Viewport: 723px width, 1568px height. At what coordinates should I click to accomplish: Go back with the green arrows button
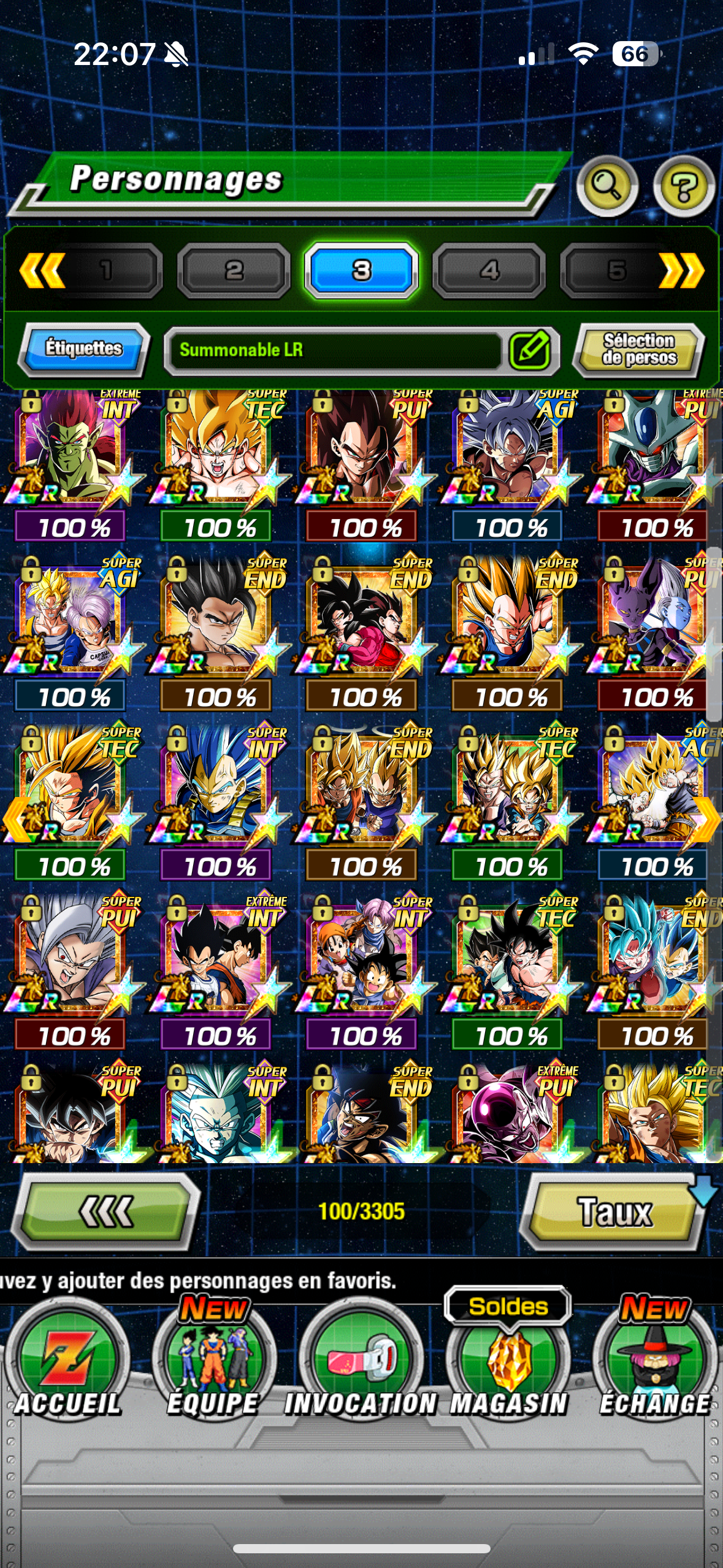pos(107,1212)
